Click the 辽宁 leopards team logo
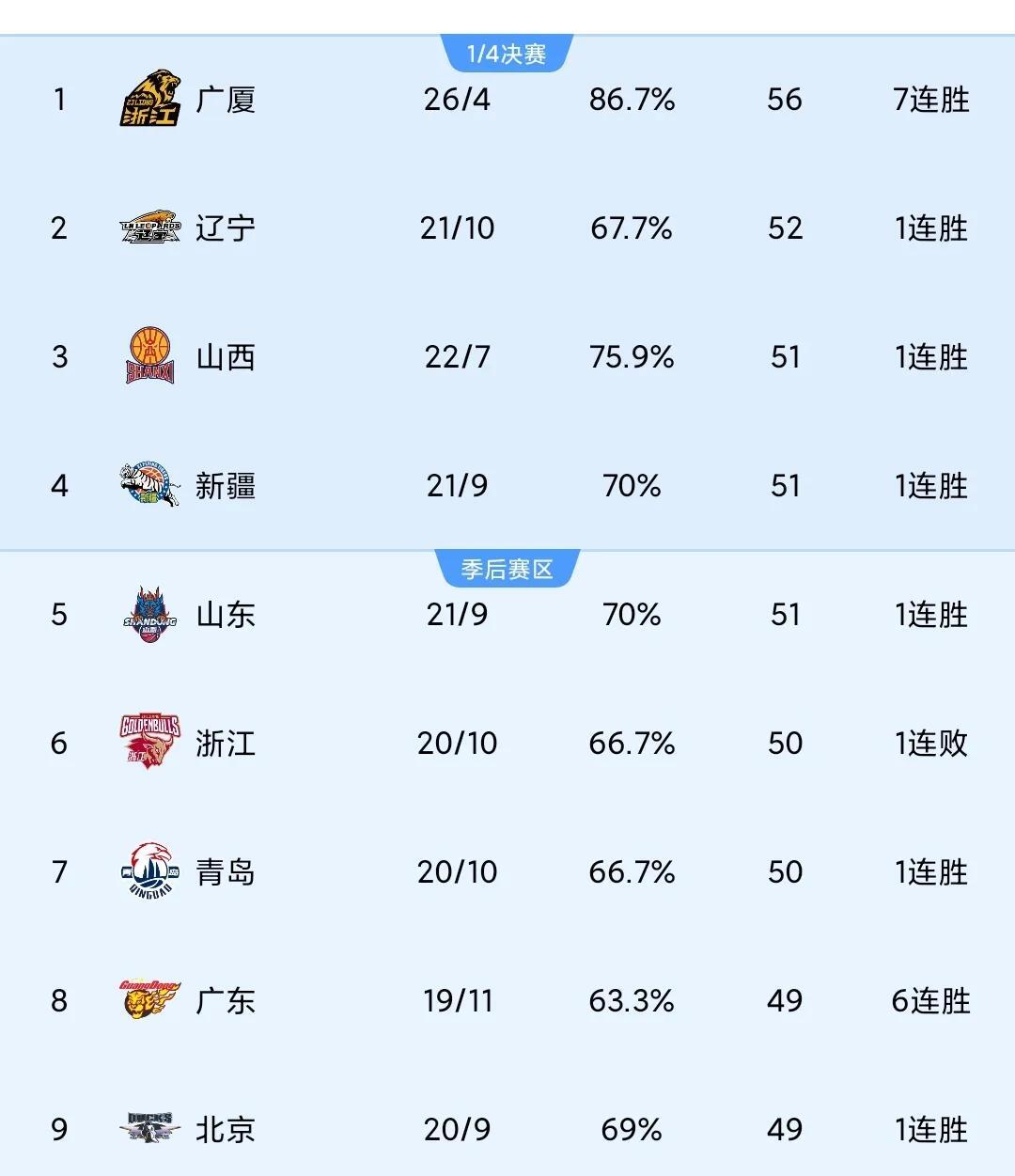Viewport: 1015px width, 1176px height. coord(150,227)
